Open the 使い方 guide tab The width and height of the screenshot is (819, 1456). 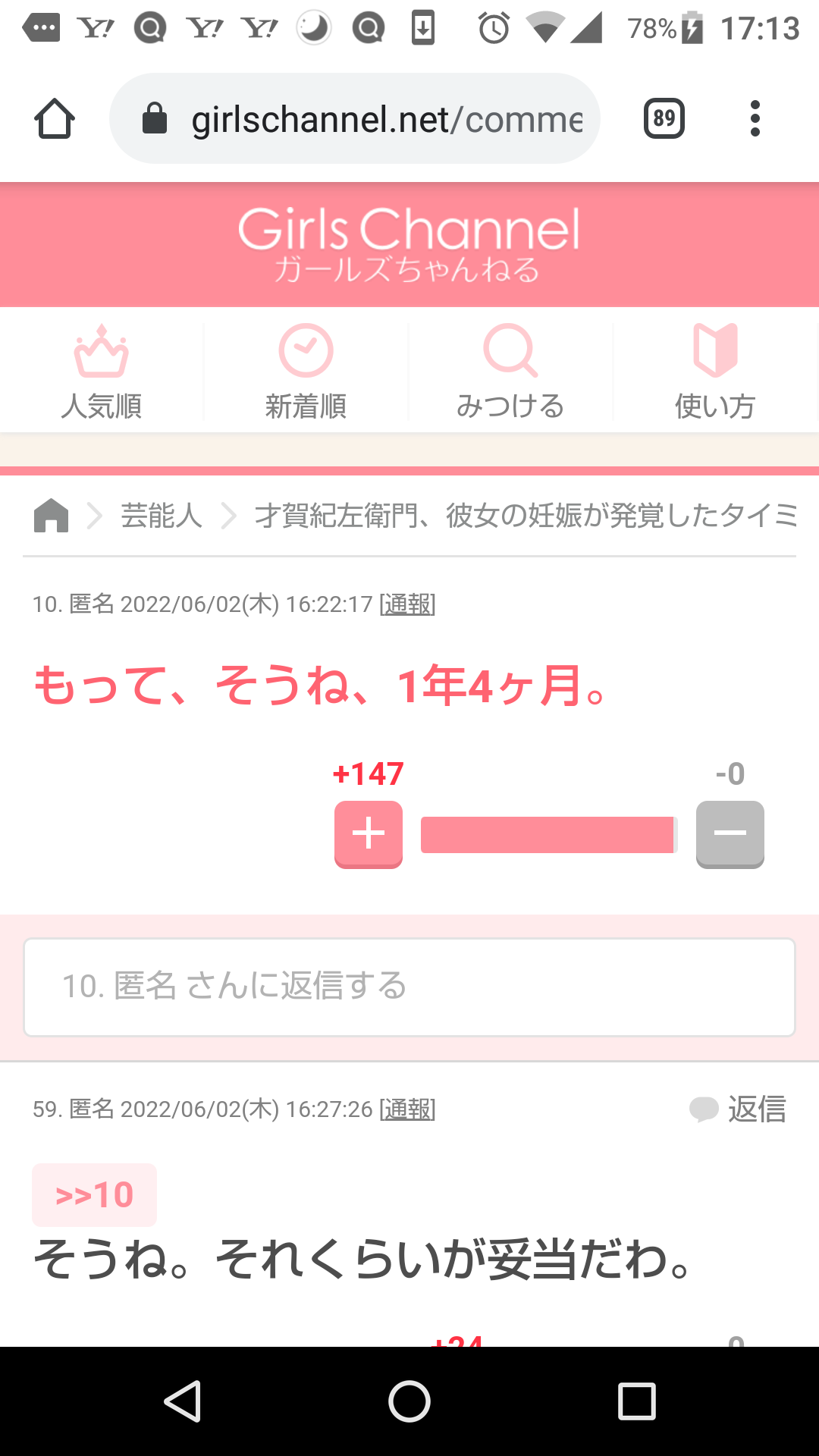(715, 372)
